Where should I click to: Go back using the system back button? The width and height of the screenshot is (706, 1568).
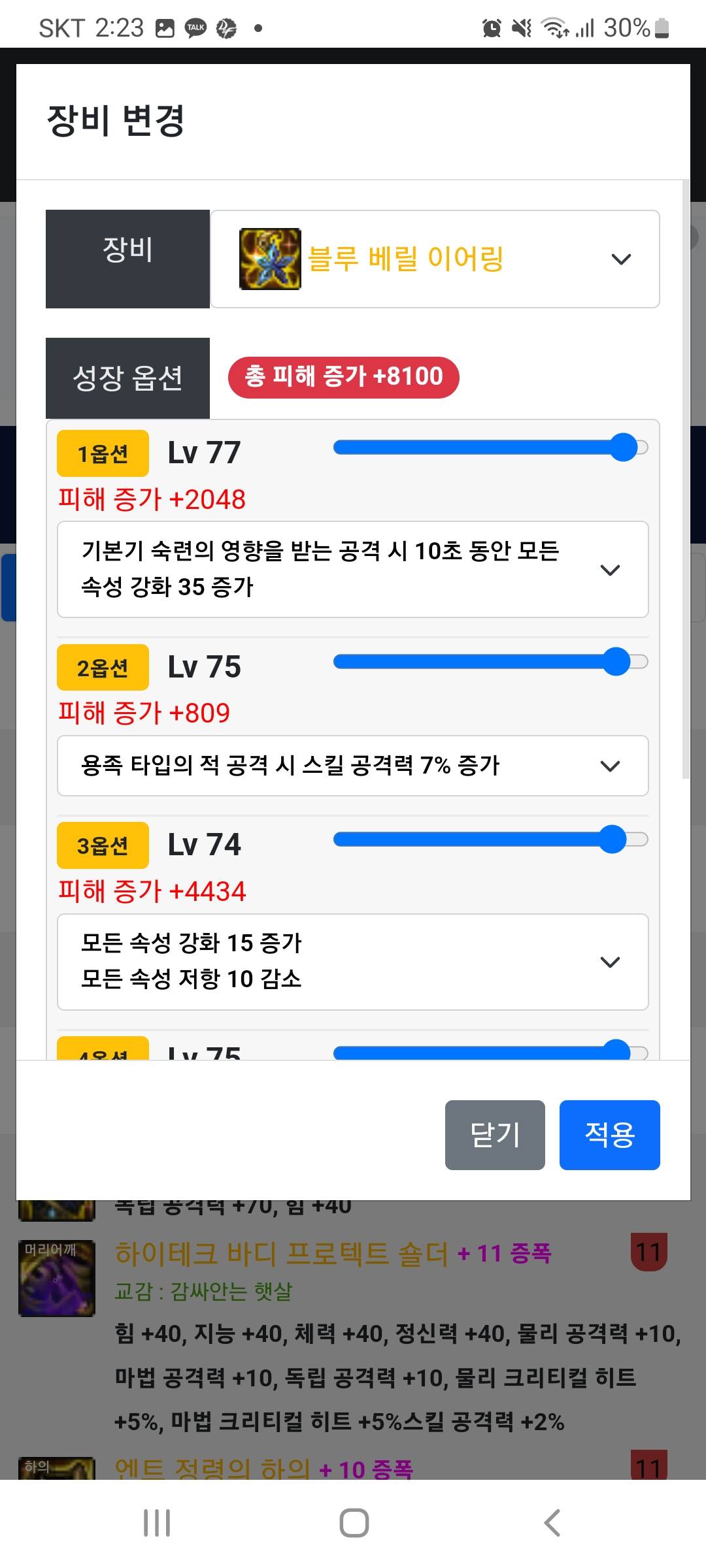pos(552,1523)
